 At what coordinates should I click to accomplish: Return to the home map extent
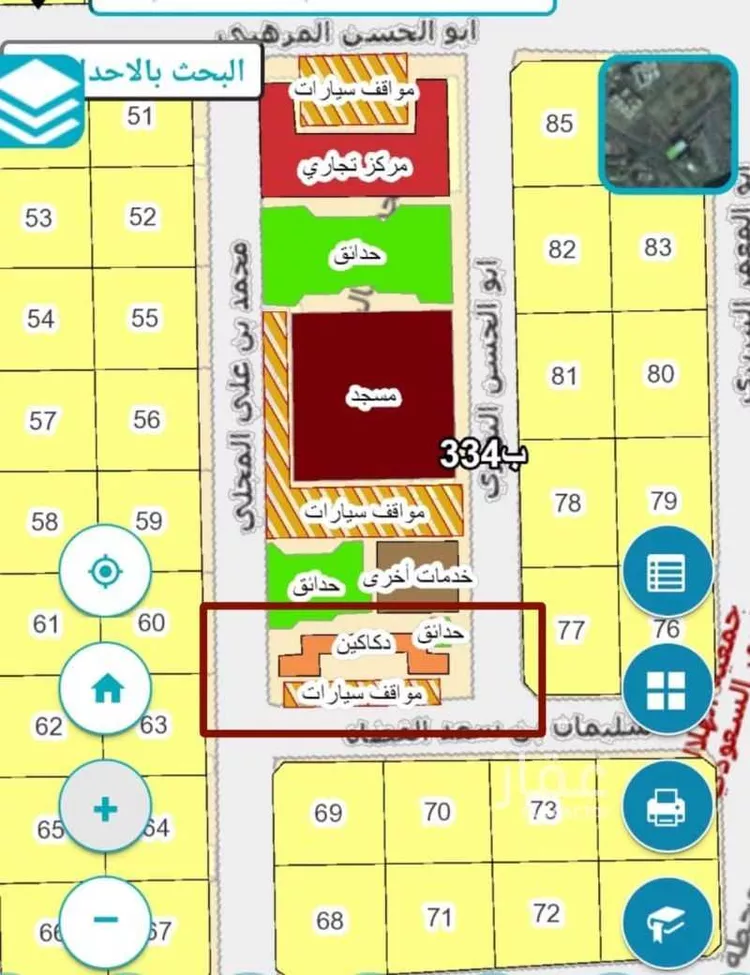105,689
